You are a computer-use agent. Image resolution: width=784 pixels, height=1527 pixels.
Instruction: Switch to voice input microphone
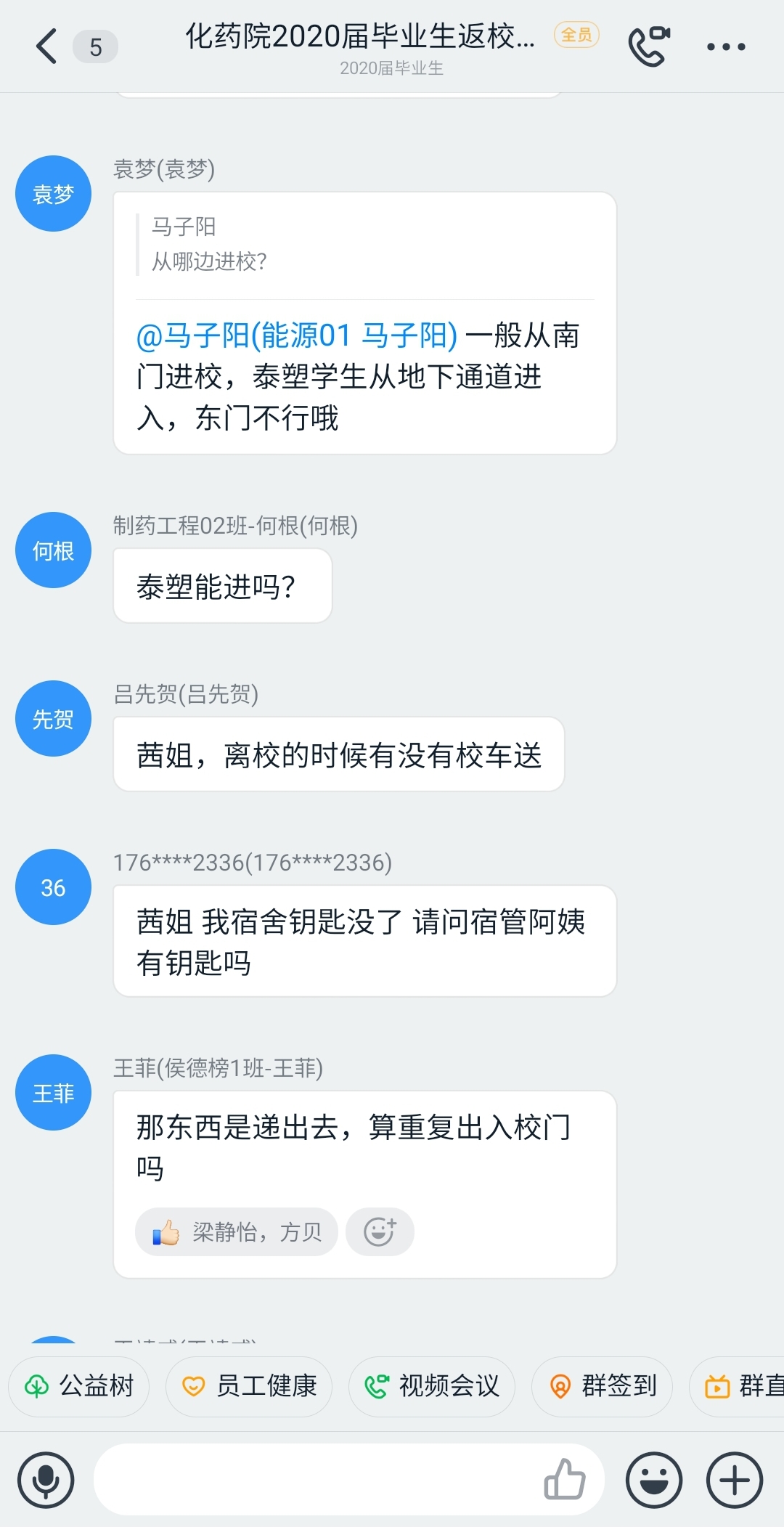[x=46, y=1479]
